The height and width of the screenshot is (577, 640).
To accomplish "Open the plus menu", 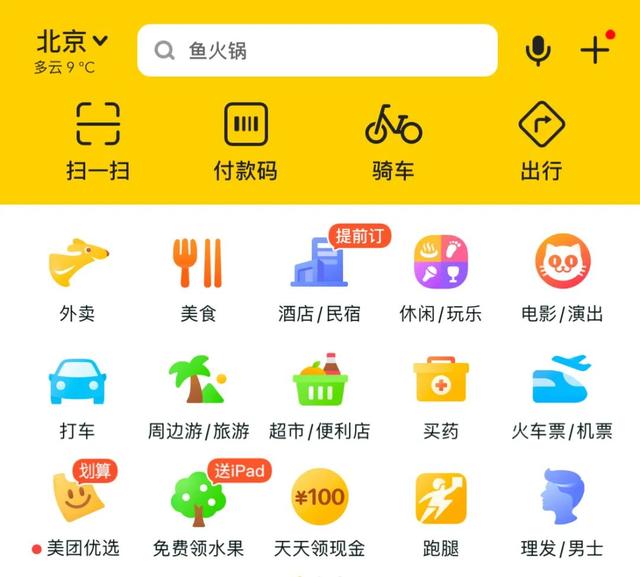I will tap(595, 49).
